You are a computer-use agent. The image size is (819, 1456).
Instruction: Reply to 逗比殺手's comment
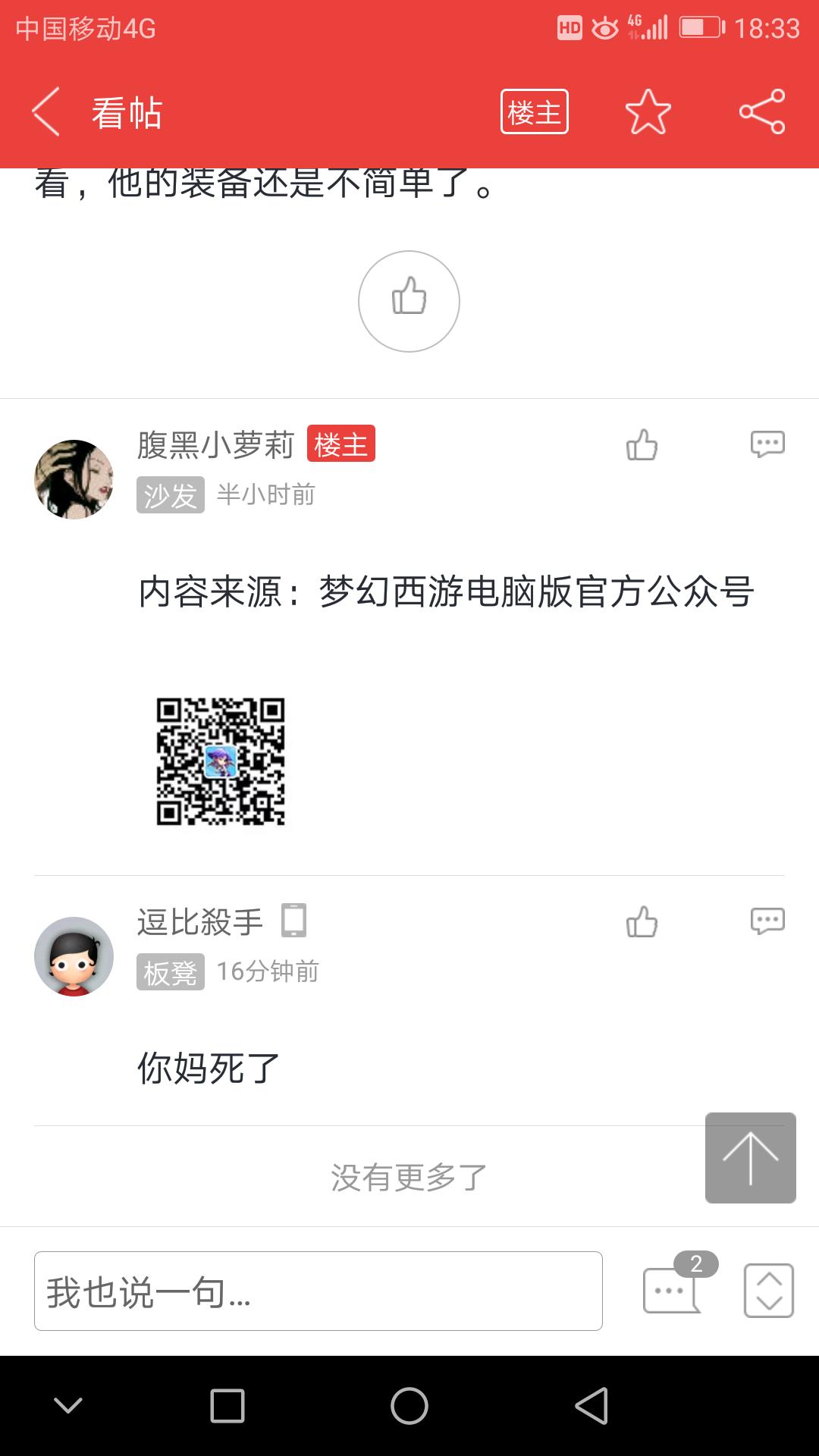coord(767,921)
